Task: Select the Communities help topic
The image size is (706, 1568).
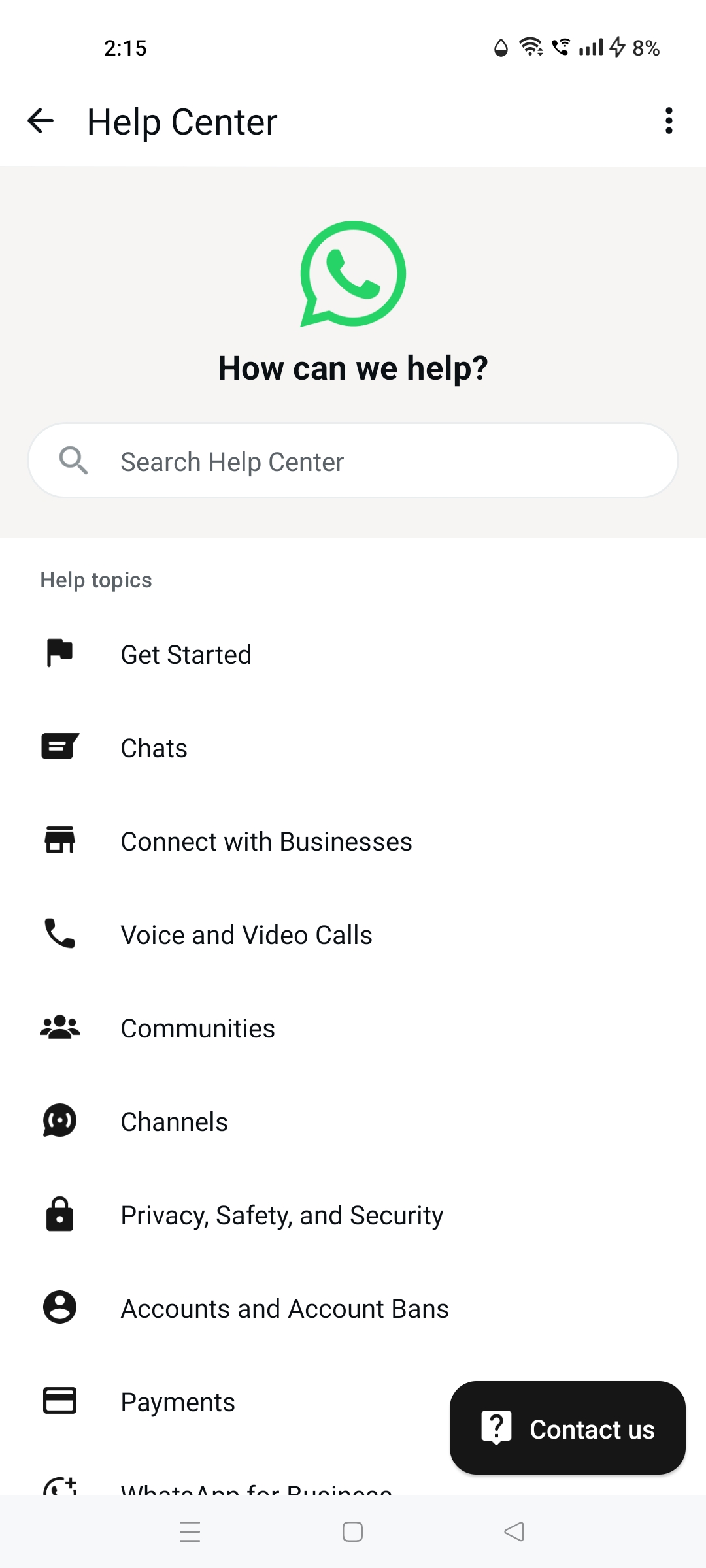Action: click(x=197, y=1028)
